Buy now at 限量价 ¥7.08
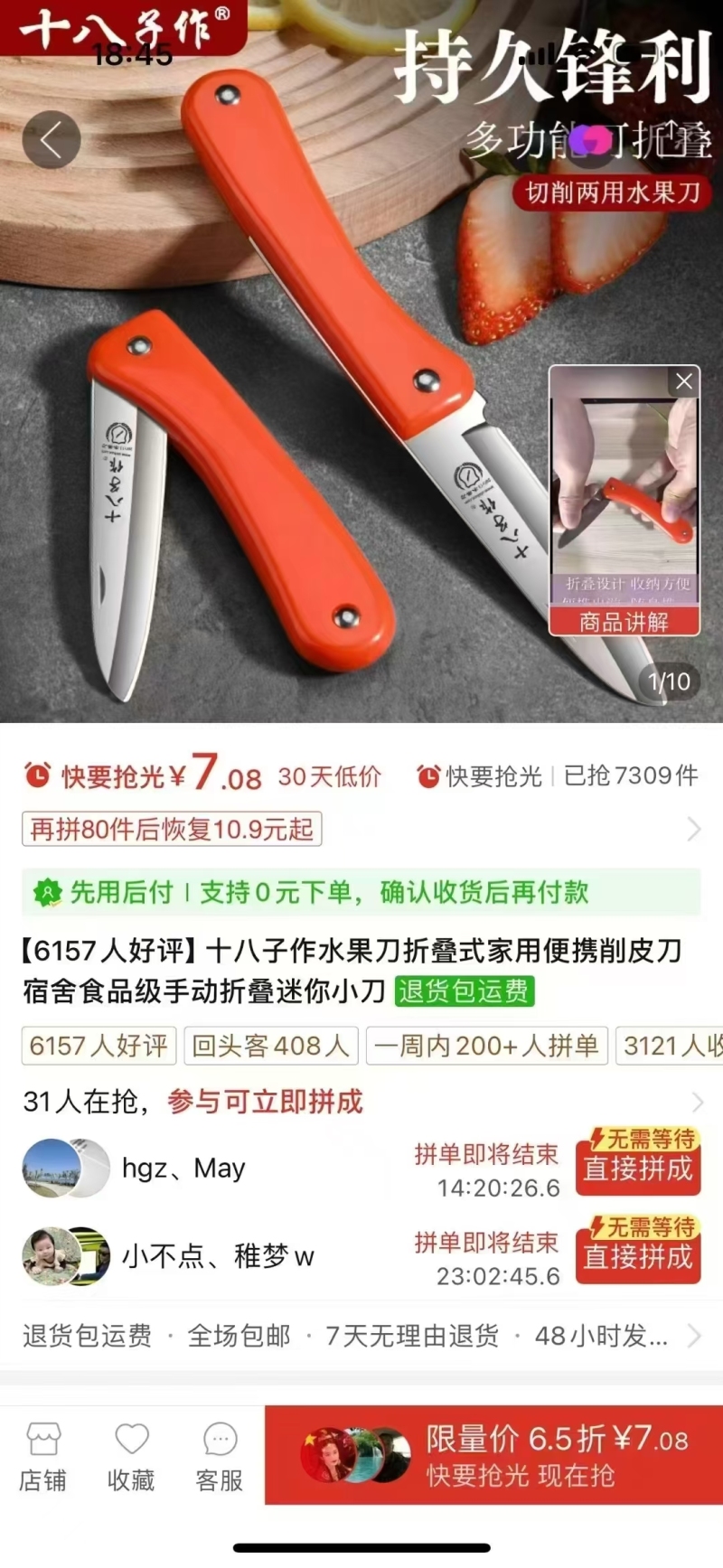 click(x=493, y=1455)
